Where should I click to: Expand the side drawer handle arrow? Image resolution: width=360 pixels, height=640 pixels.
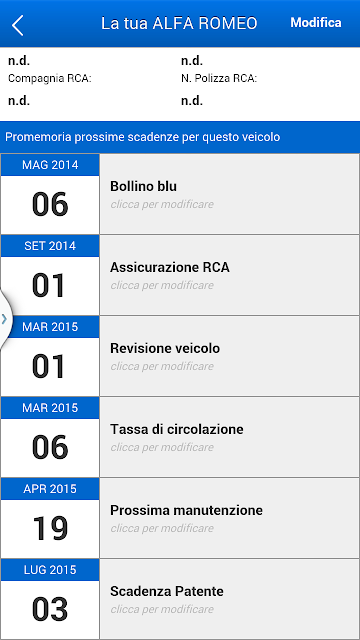pos(4,319)
